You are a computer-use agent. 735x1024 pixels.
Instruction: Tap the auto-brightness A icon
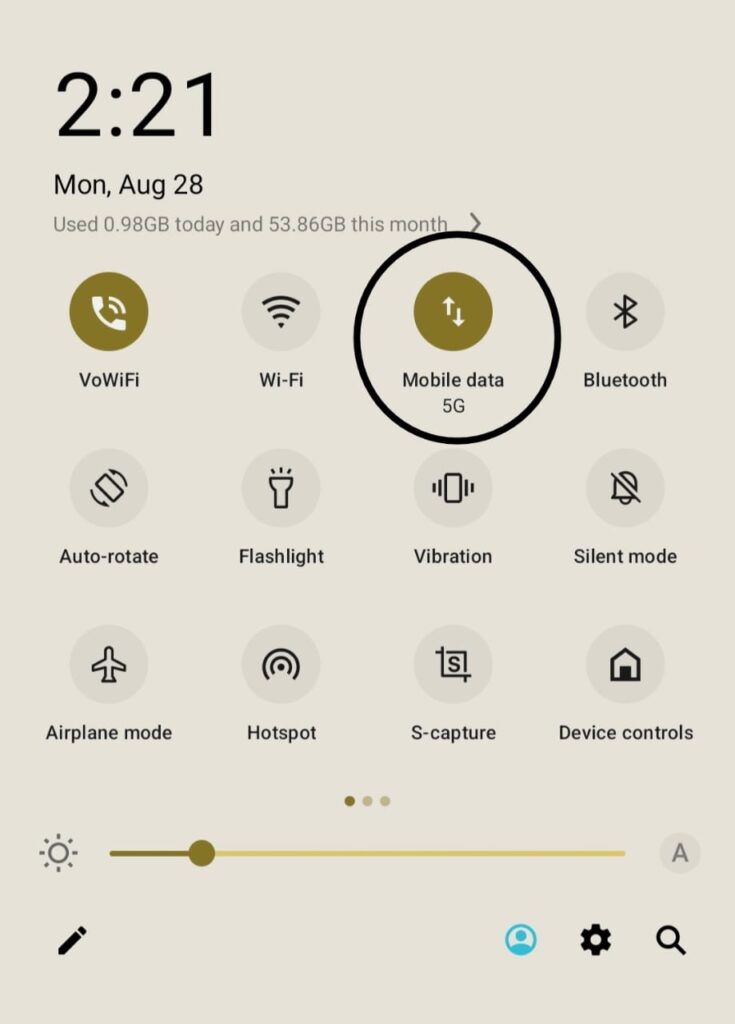pos(679,853)
